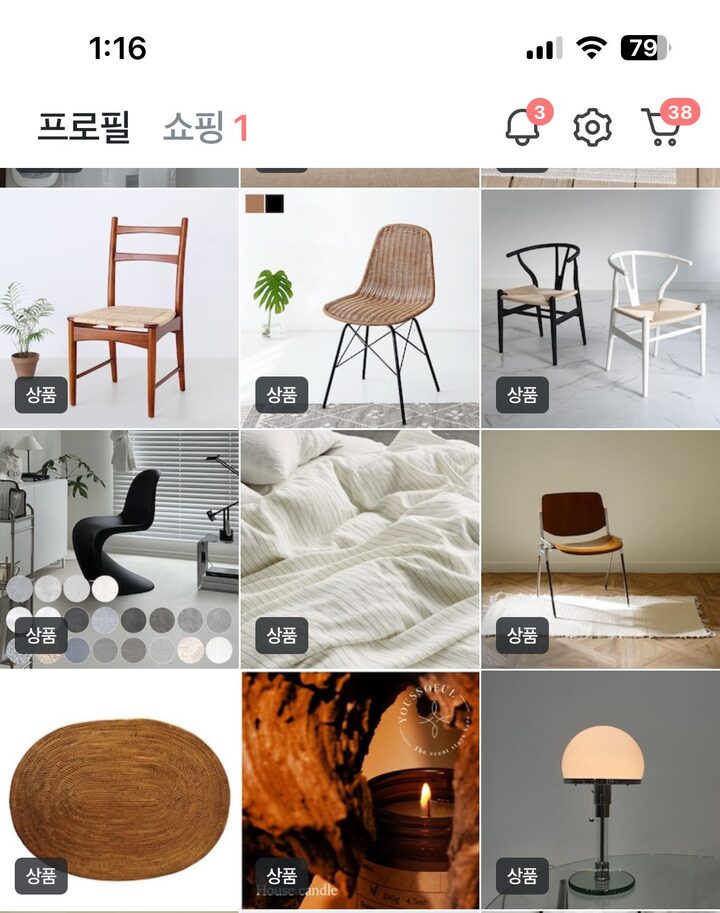720x913 pixels.
Task: Switch to the 쇼핑 tab
Action: pos(204,128)
